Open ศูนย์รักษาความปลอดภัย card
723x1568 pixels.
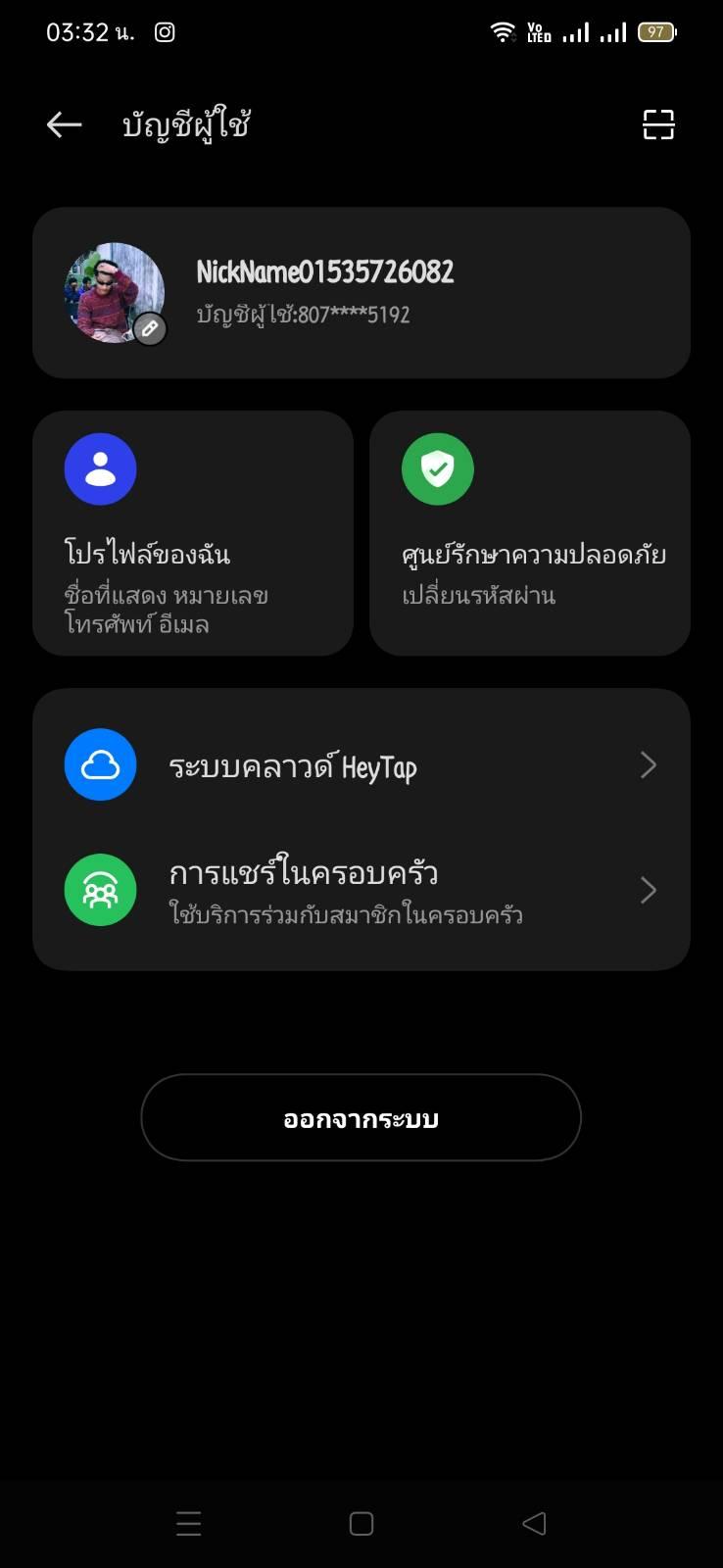(530, 533)
